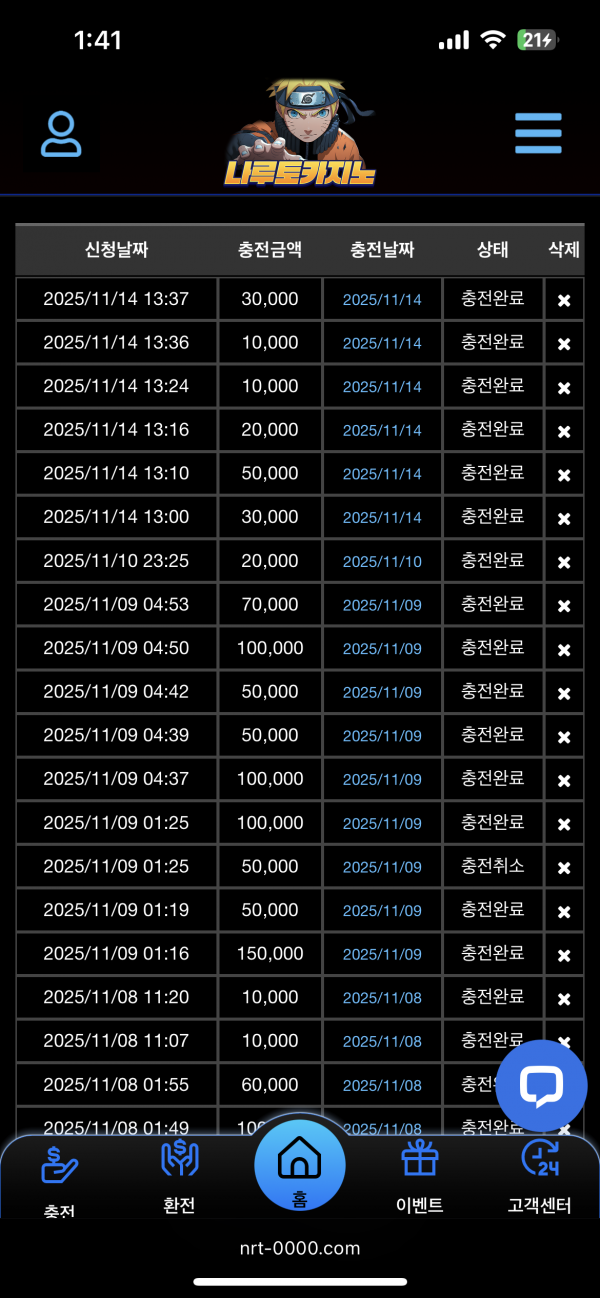600x1298 pixels.
Task: Open the hamburger menu
Action: [538, 133]
